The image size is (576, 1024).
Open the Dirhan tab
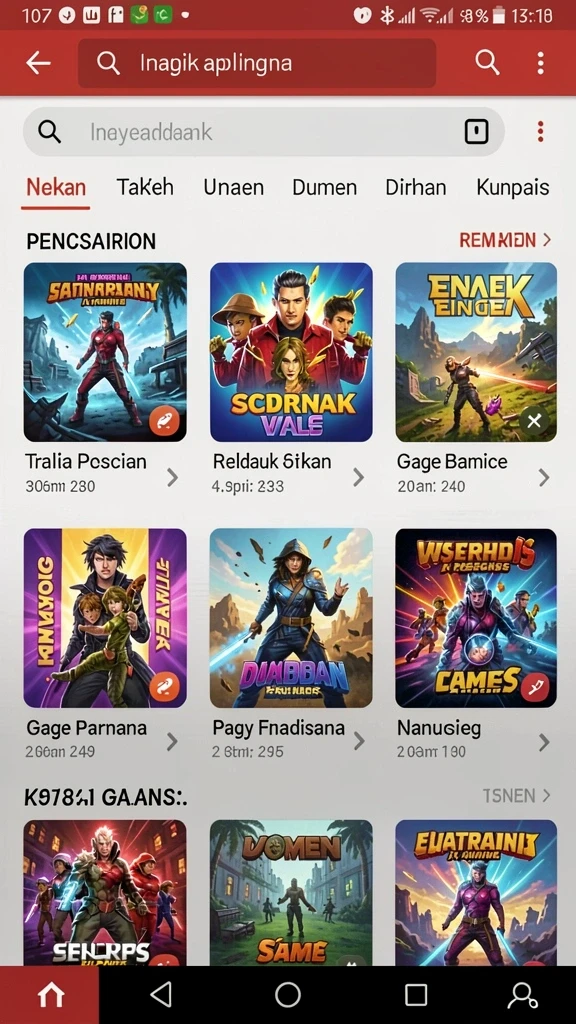tap(415, 187)
